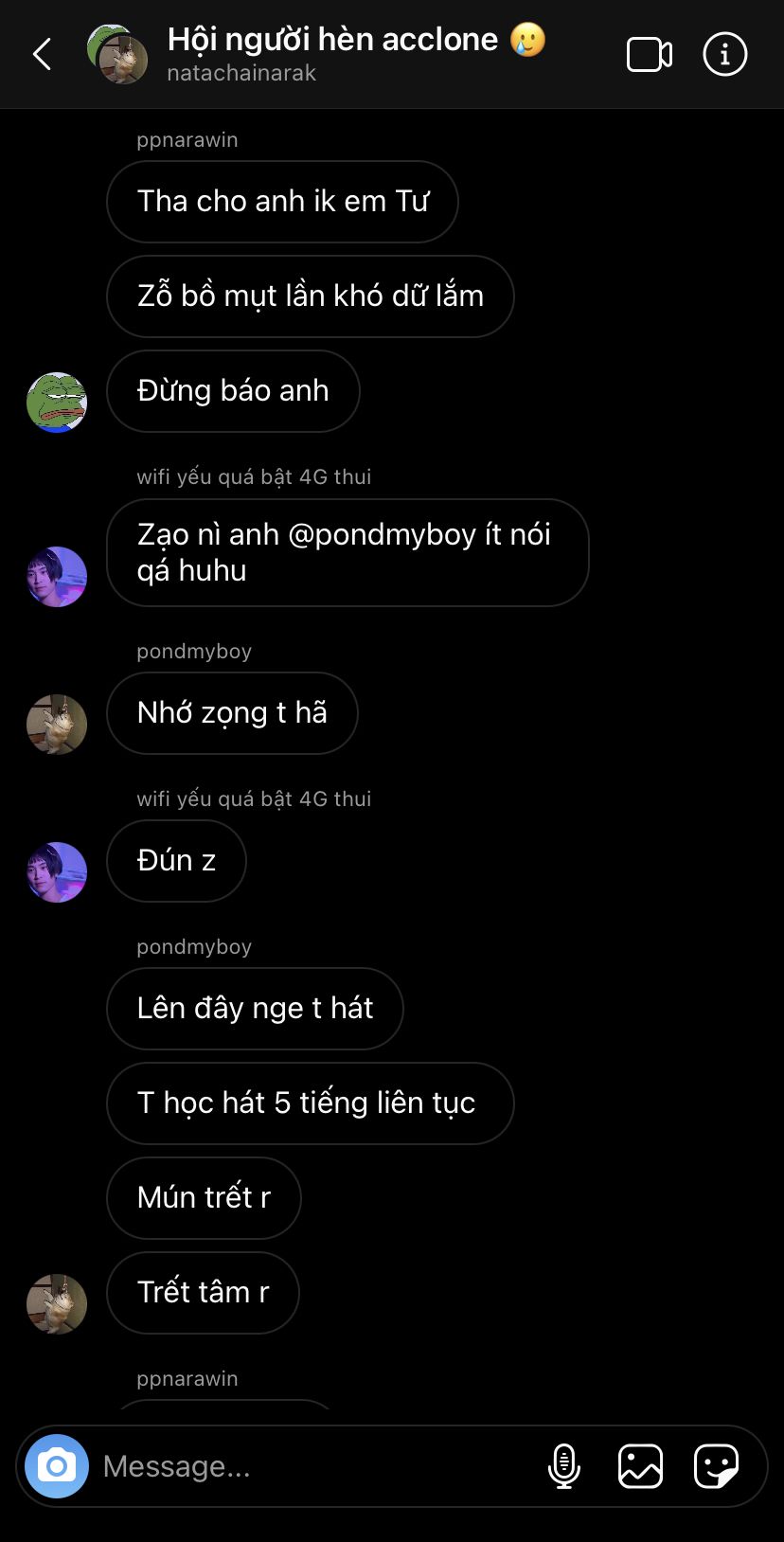Open the camera from the message bar
Screen dimensions: 784x1542
tap(57, 1466)
